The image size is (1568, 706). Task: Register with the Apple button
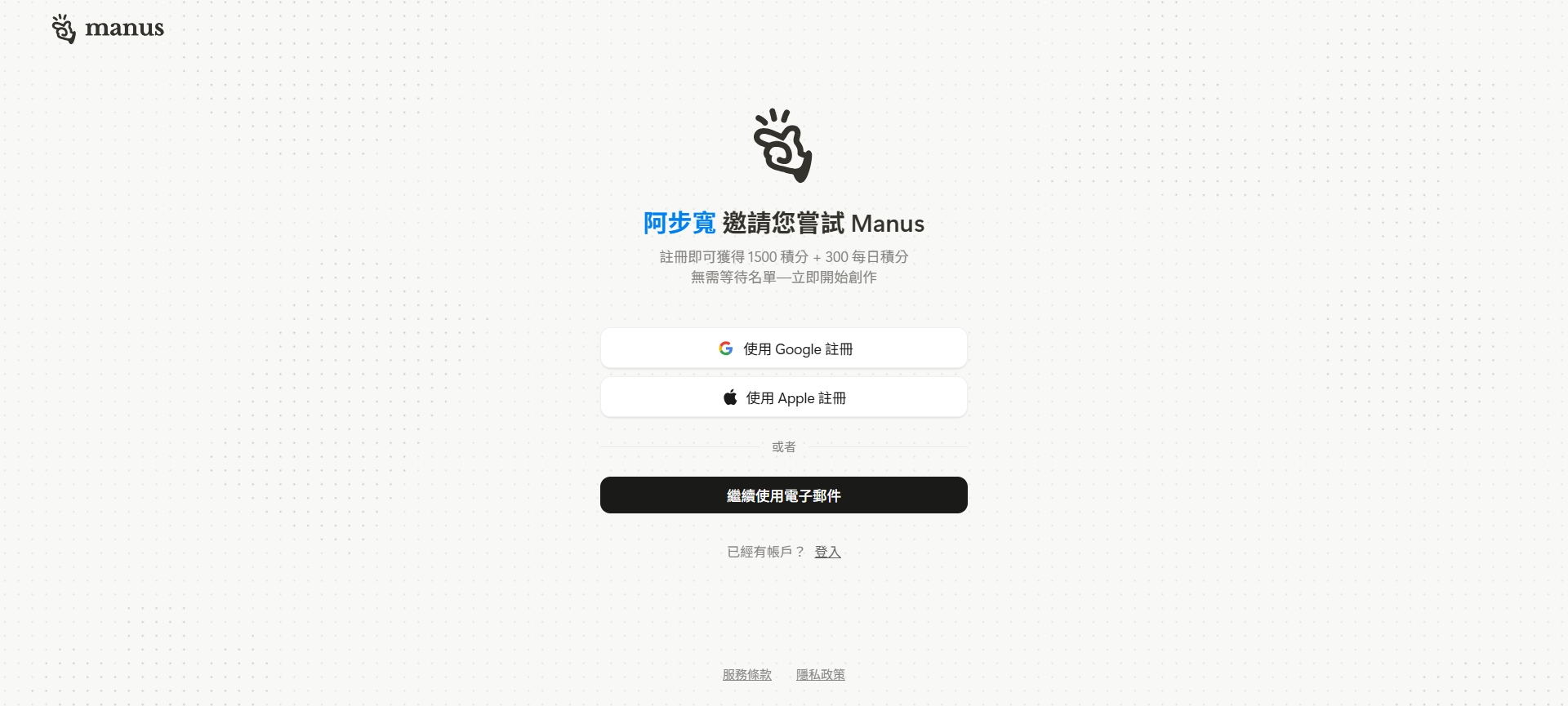point(784,397)
